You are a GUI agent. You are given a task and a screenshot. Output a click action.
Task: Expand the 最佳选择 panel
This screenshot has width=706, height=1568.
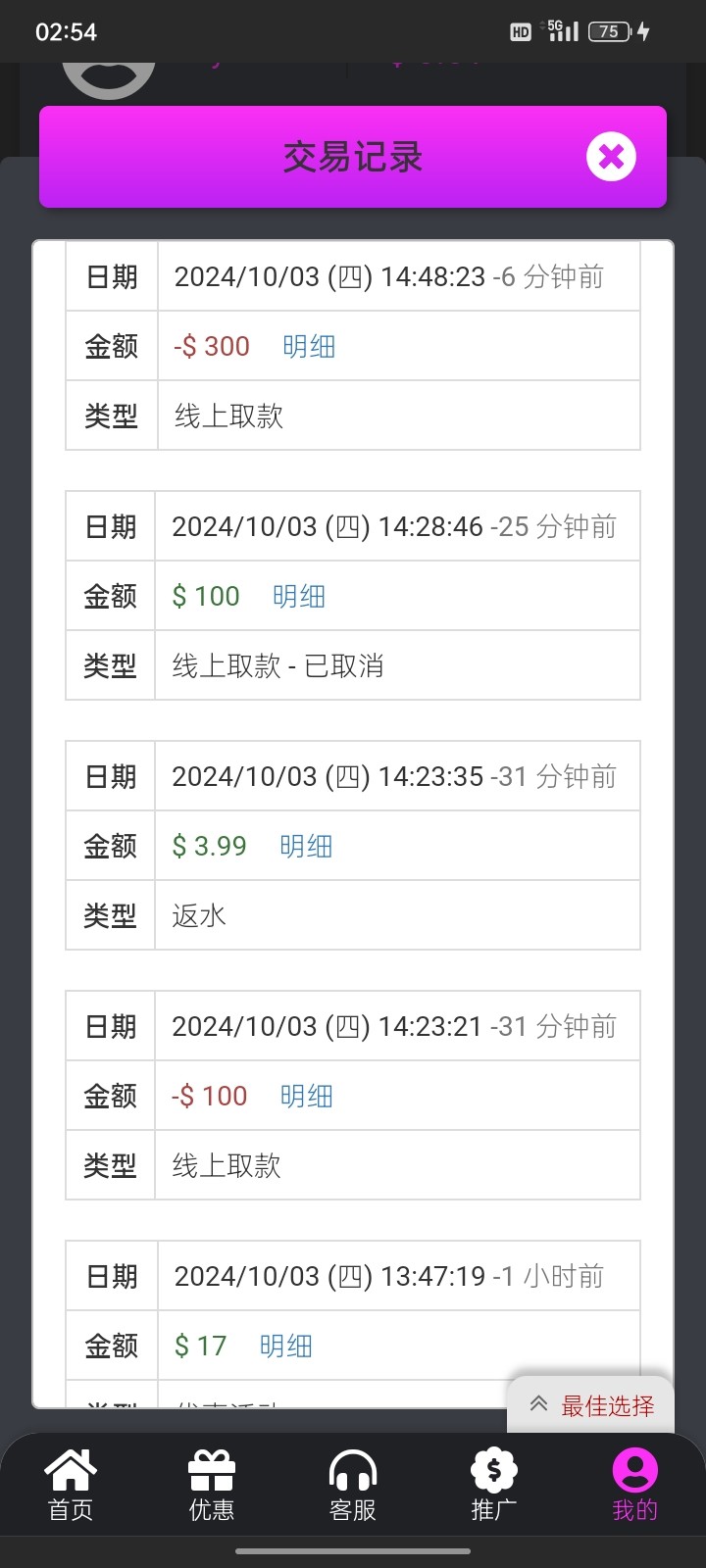pos(591,1405)
